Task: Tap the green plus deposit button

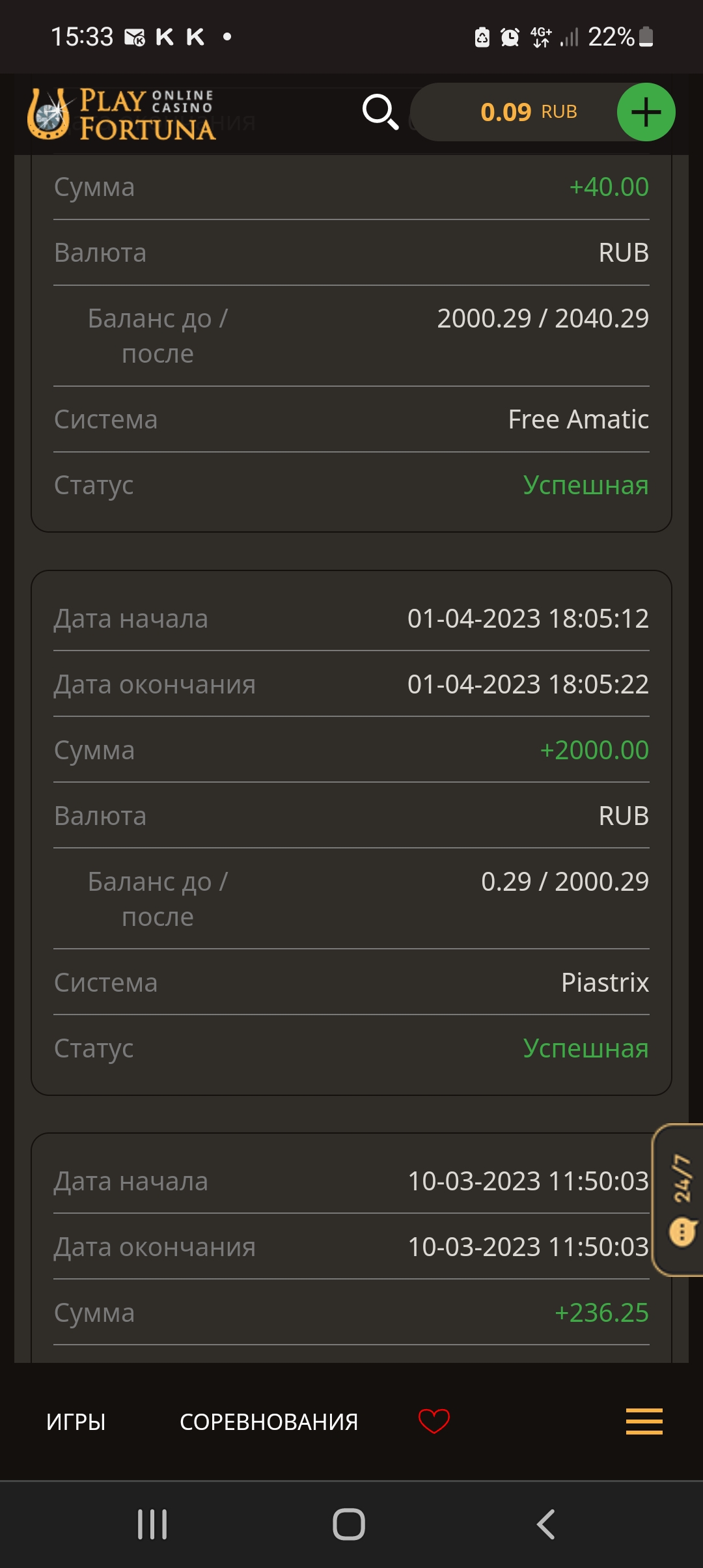Action: (646, 112)
